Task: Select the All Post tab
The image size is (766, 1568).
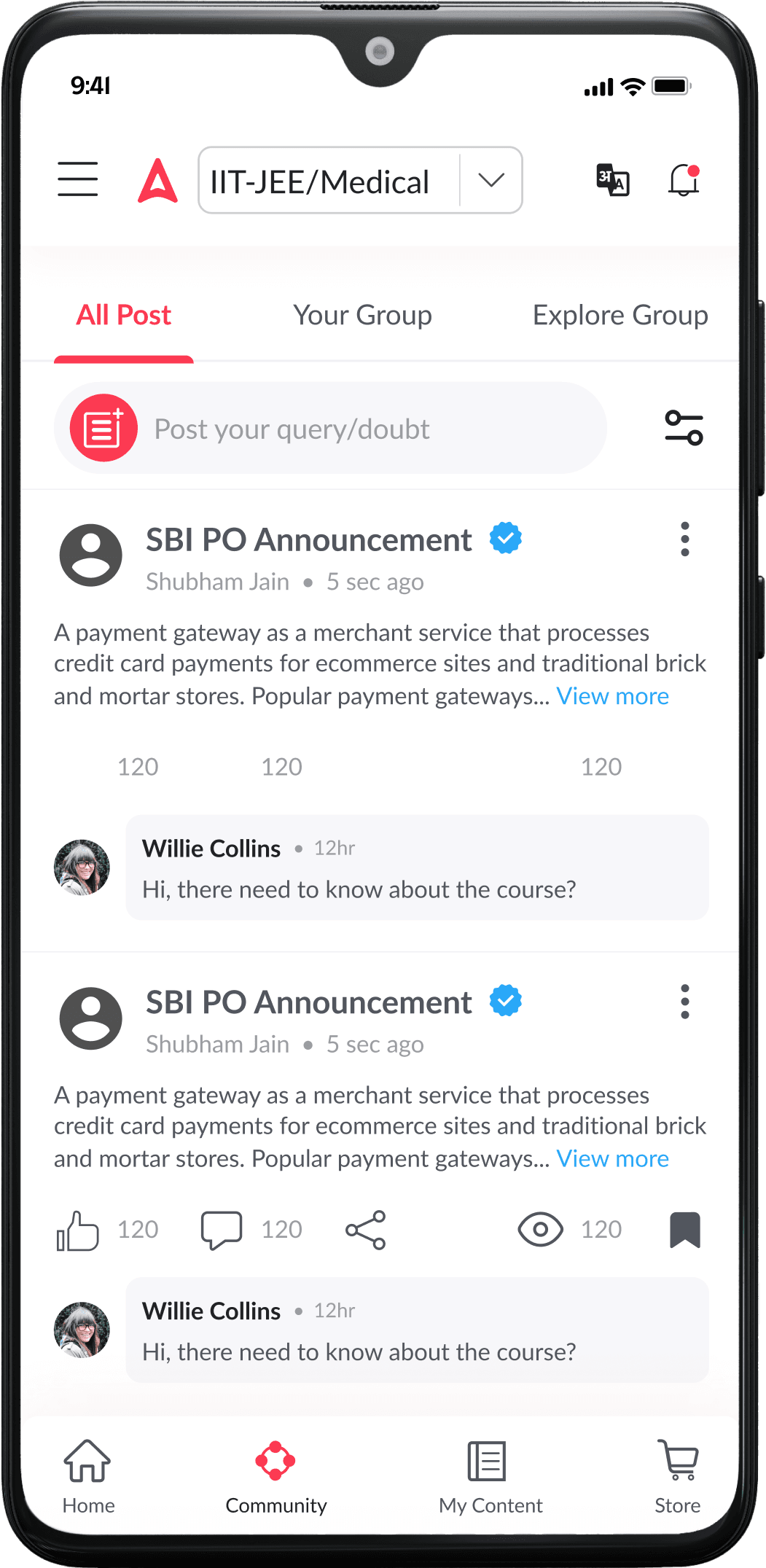Action: [x=124, y=316]
